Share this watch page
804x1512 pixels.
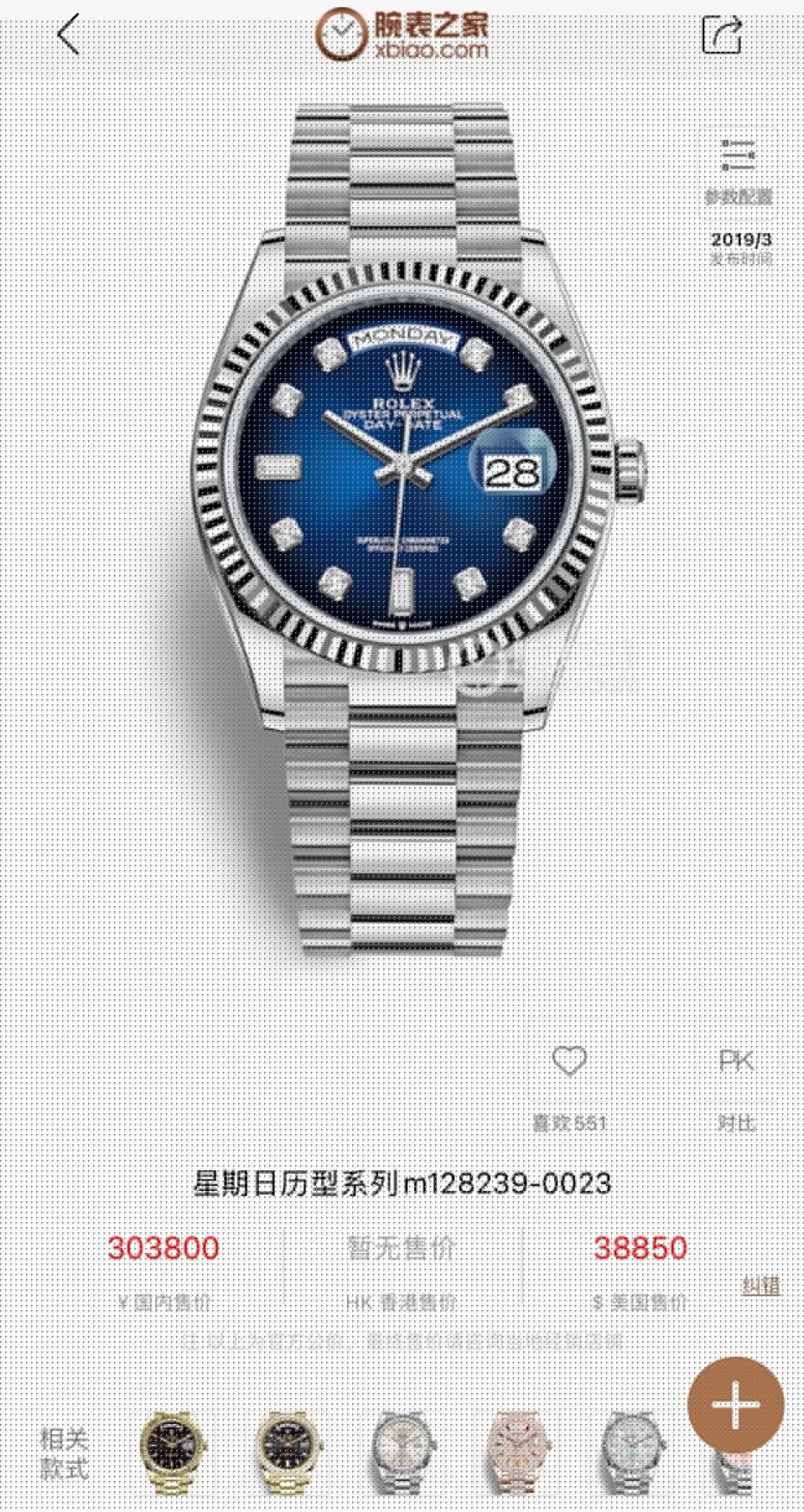722,35
